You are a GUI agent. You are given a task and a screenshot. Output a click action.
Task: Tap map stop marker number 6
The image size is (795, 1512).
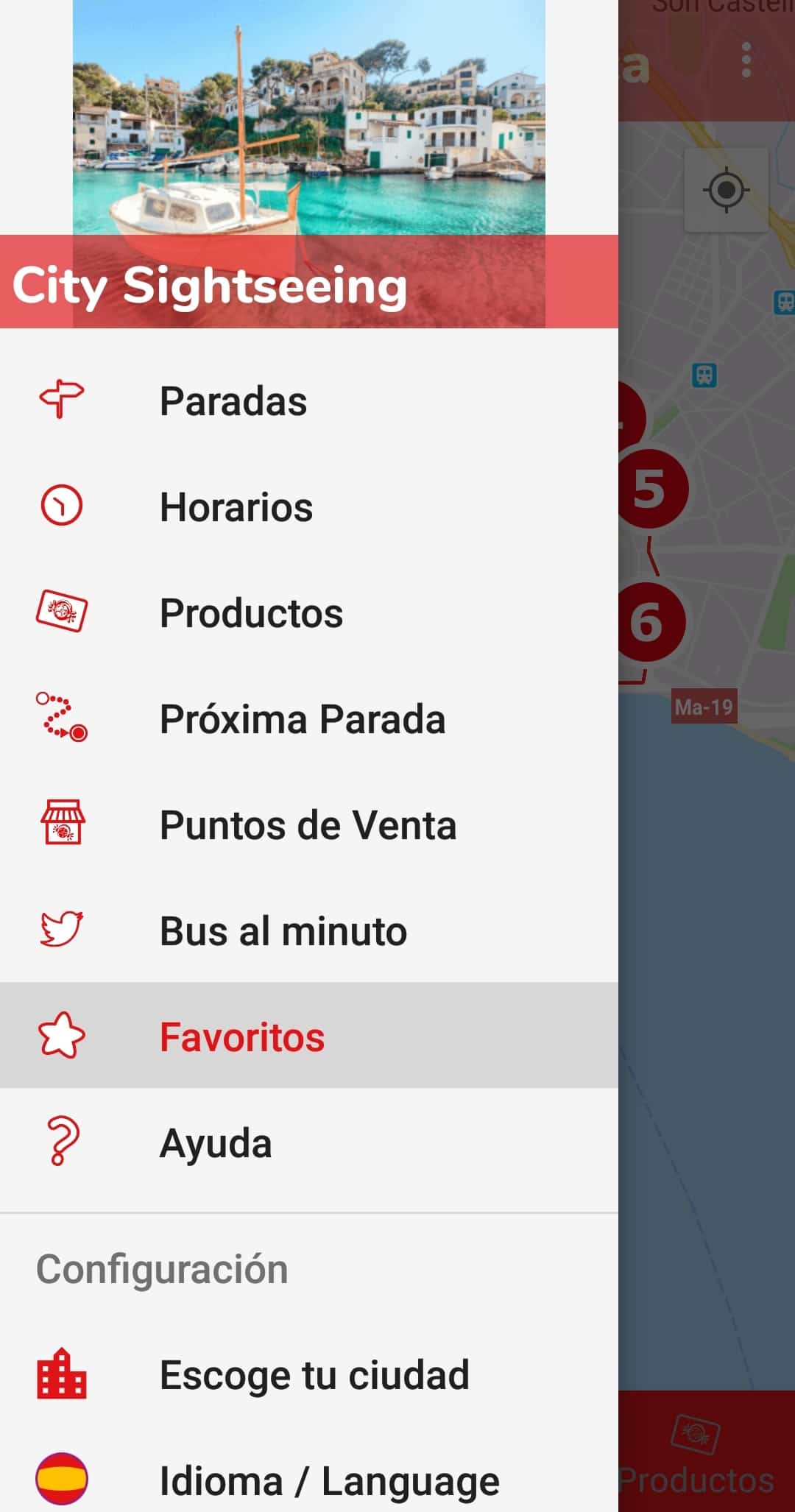click(649, 622)
